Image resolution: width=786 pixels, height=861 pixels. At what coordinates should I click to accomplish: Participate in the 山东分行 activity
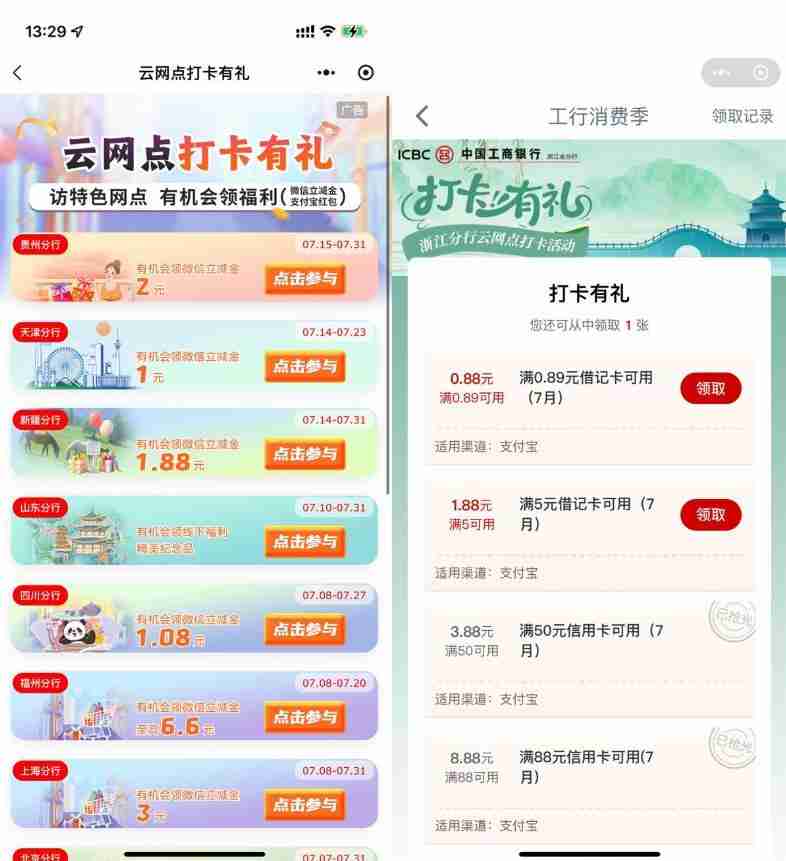(305, 542)
